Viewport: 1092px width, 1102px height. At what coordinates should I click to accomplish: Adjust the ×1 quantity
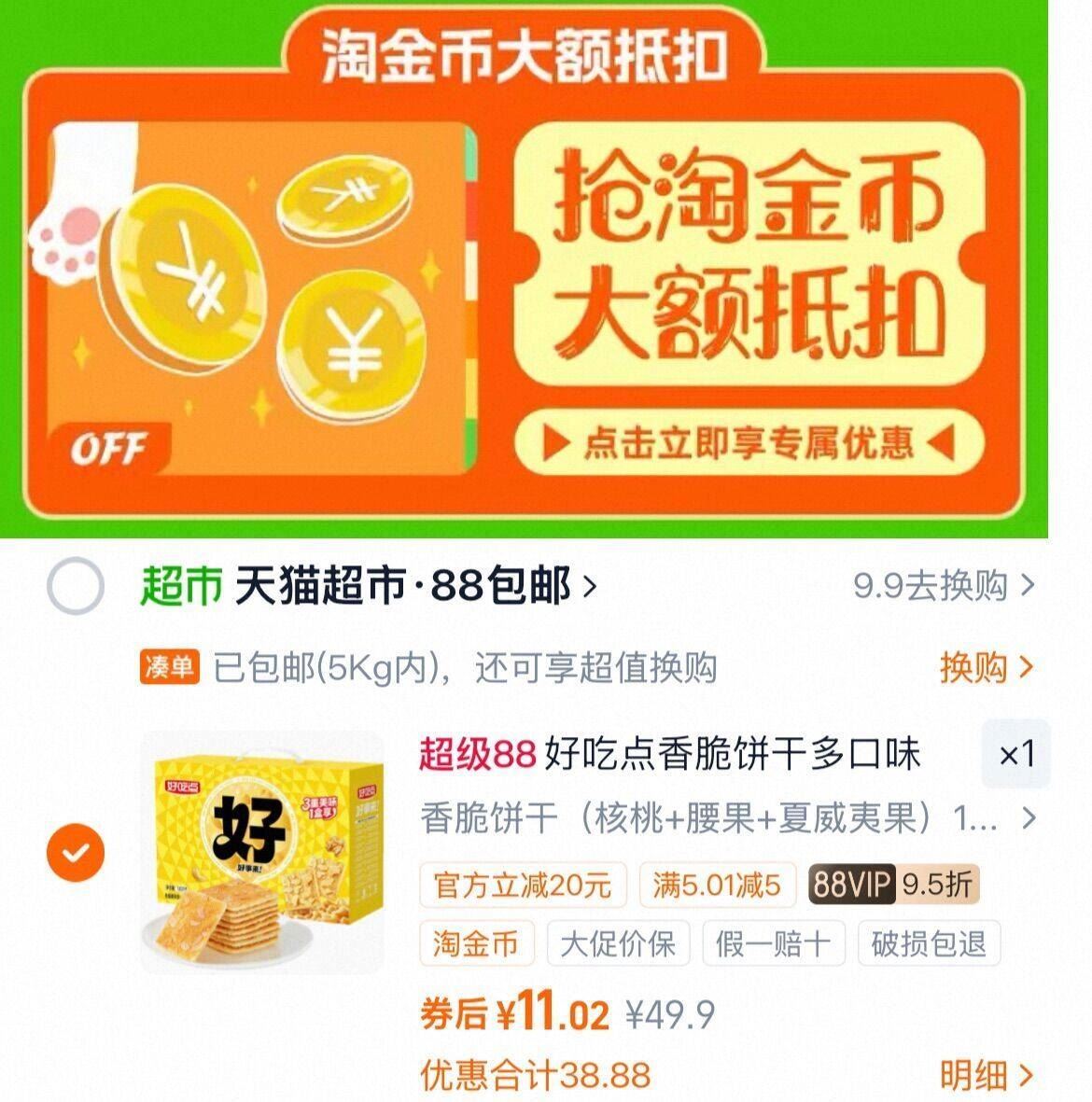(1015, 754)
